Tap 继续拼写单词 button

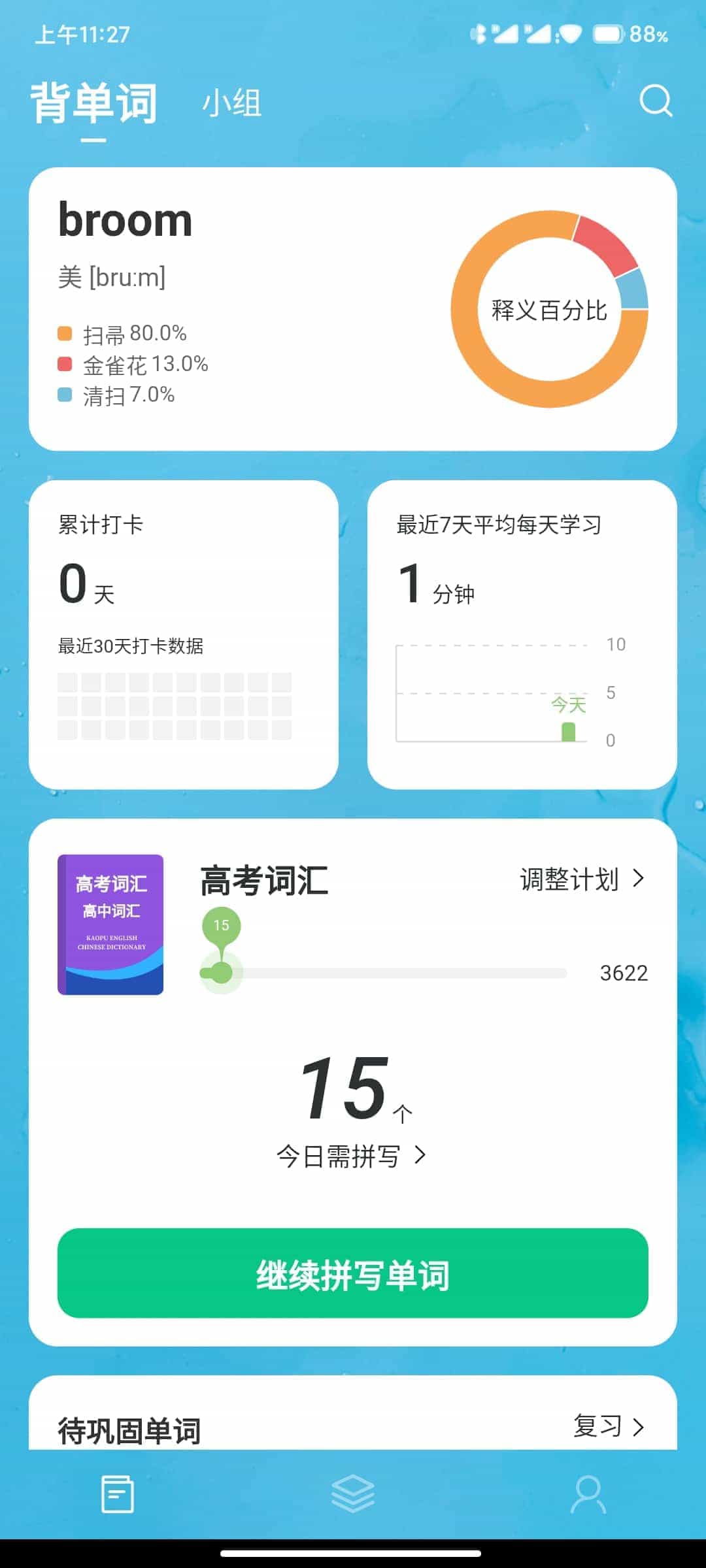tap(352, 1273)
